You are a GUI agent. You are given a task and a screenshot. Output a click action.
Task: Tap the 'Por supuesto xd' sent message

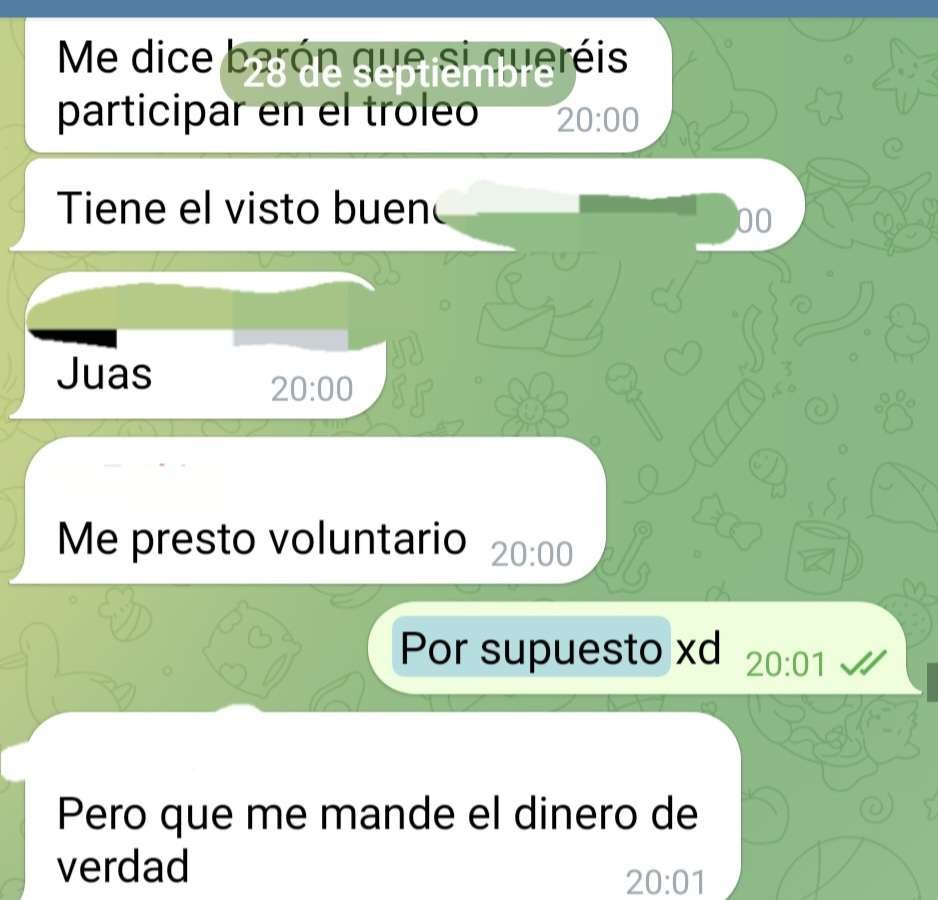point(560,651)
